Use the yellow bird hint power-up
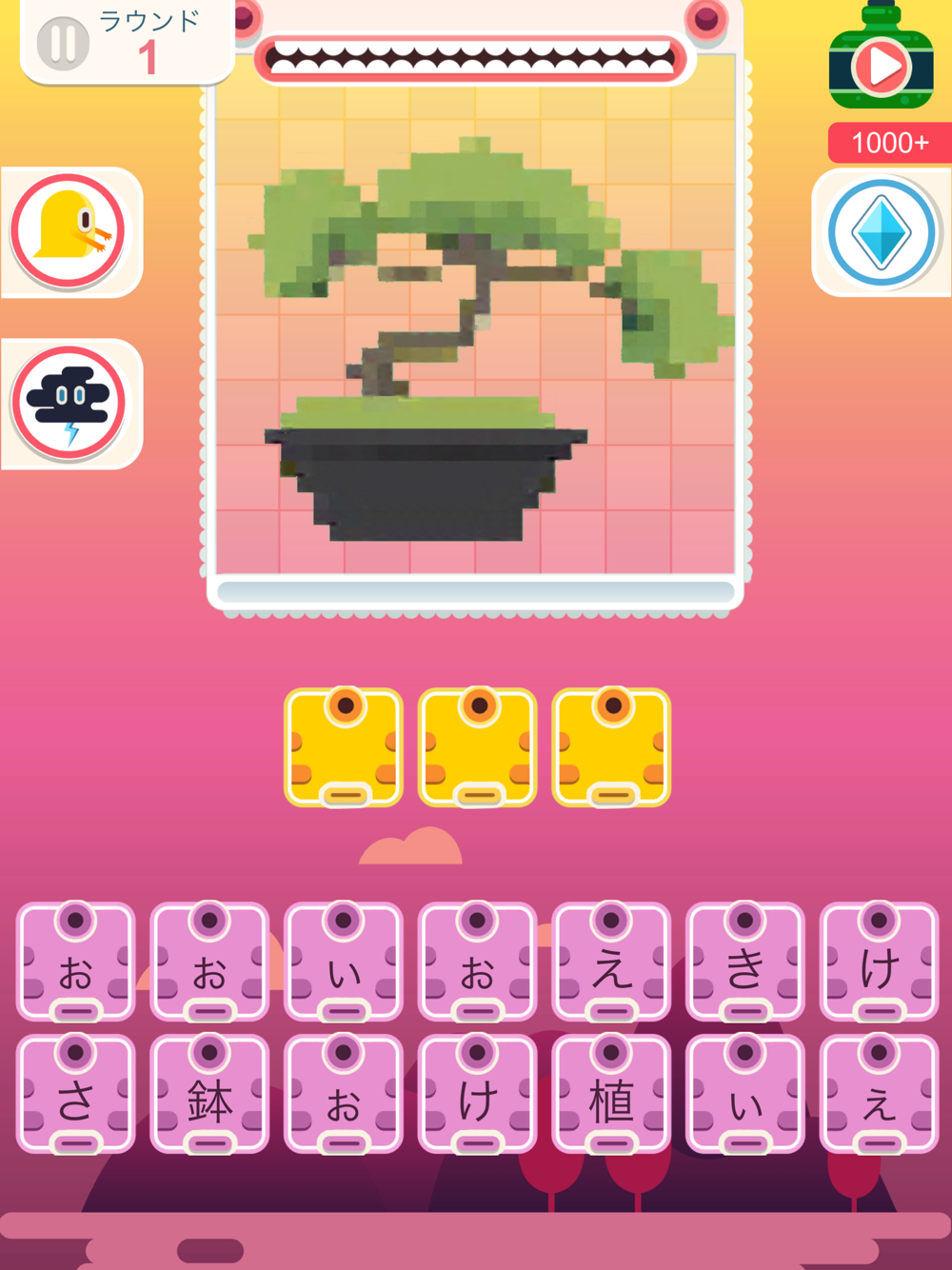952x1270 pixels. click(69, 231)
